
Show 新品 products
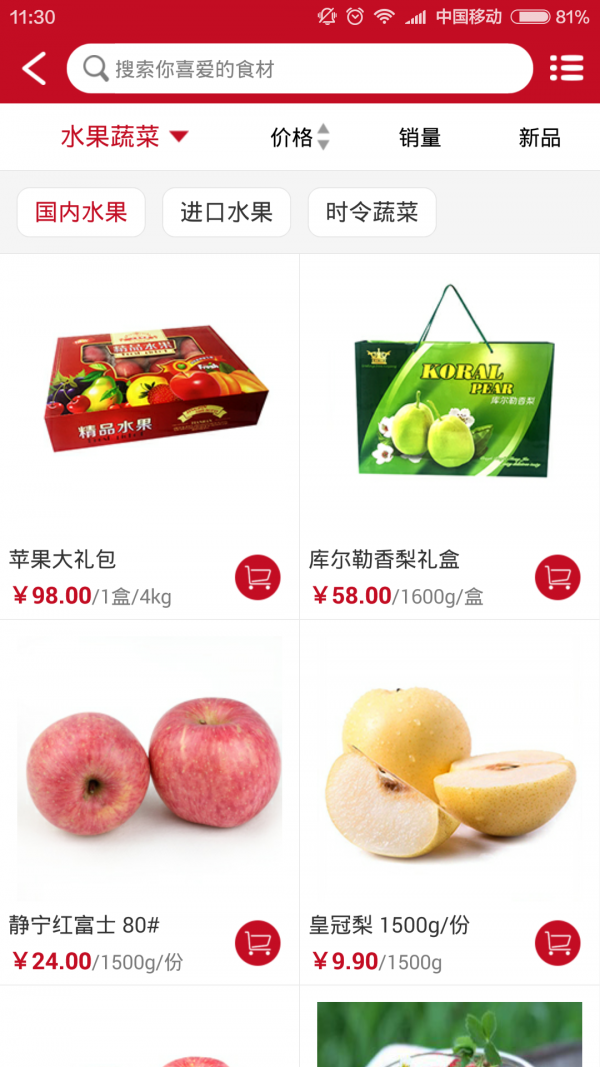(539, 138)
